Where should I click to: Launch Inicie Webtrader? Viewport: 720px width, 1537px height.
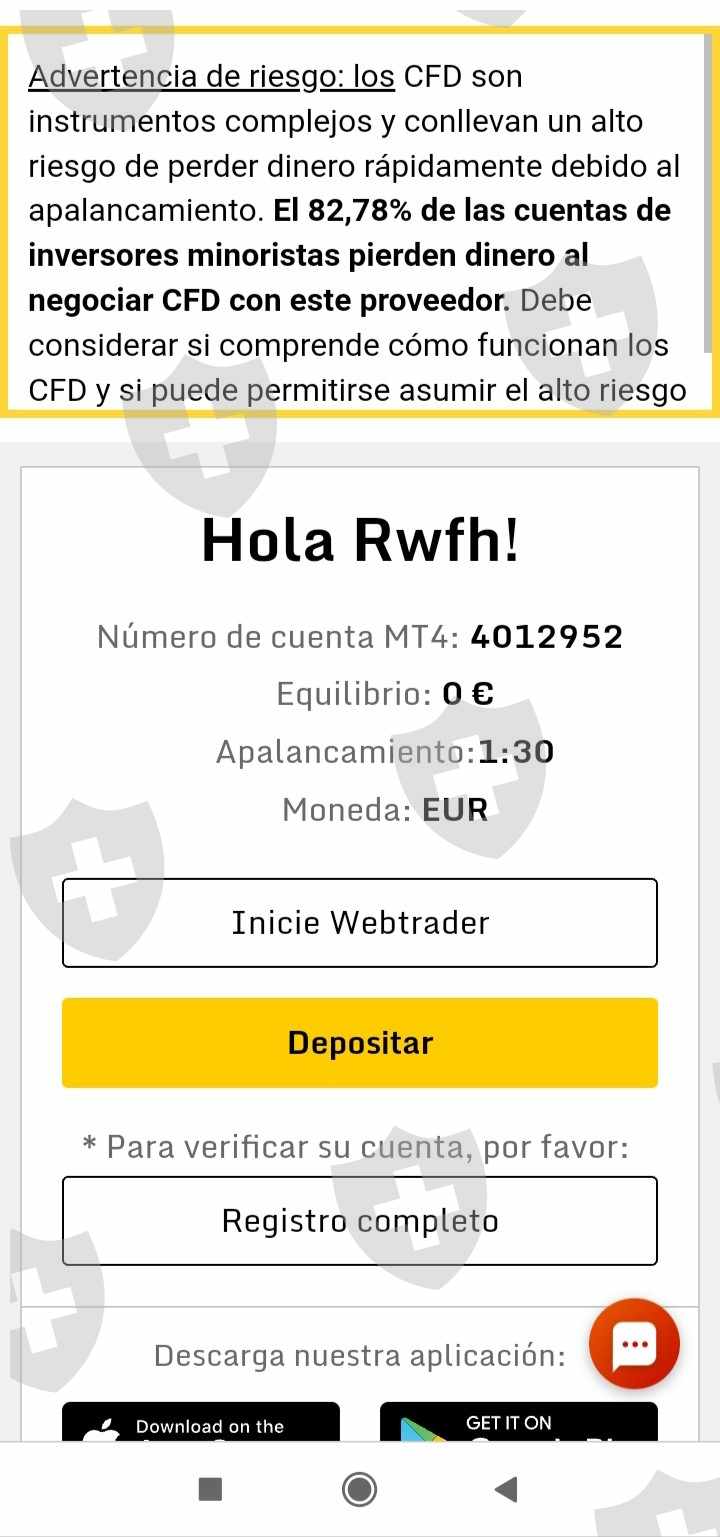tap(360, 922)
